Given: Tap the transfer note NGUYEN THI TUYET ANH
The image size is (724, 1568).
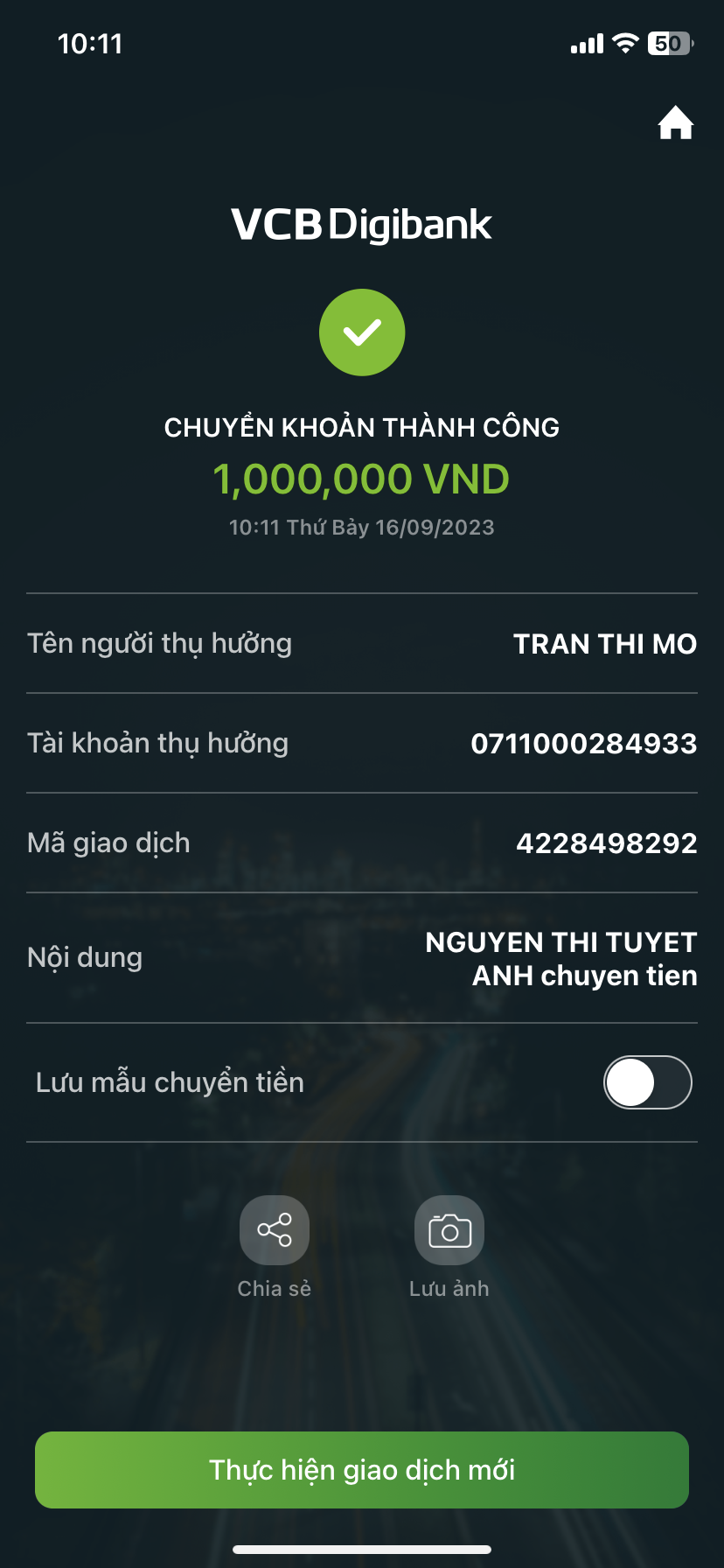Looking at the screenshot, I should 560,958.
